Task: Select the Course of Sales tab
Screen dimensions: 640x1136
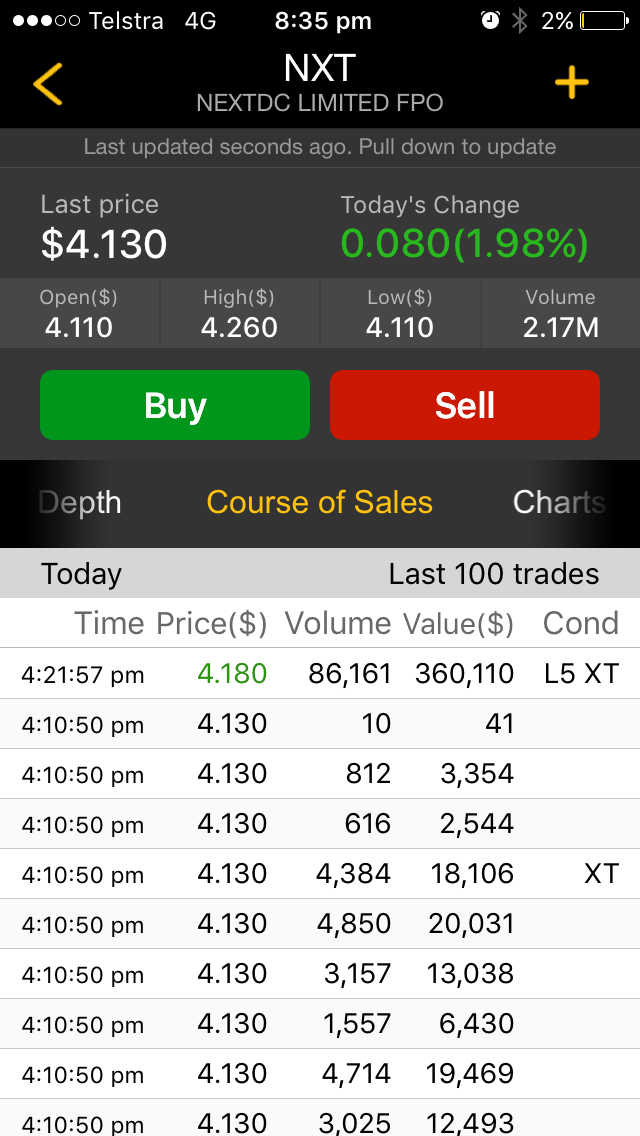Action: pos(320,502)
